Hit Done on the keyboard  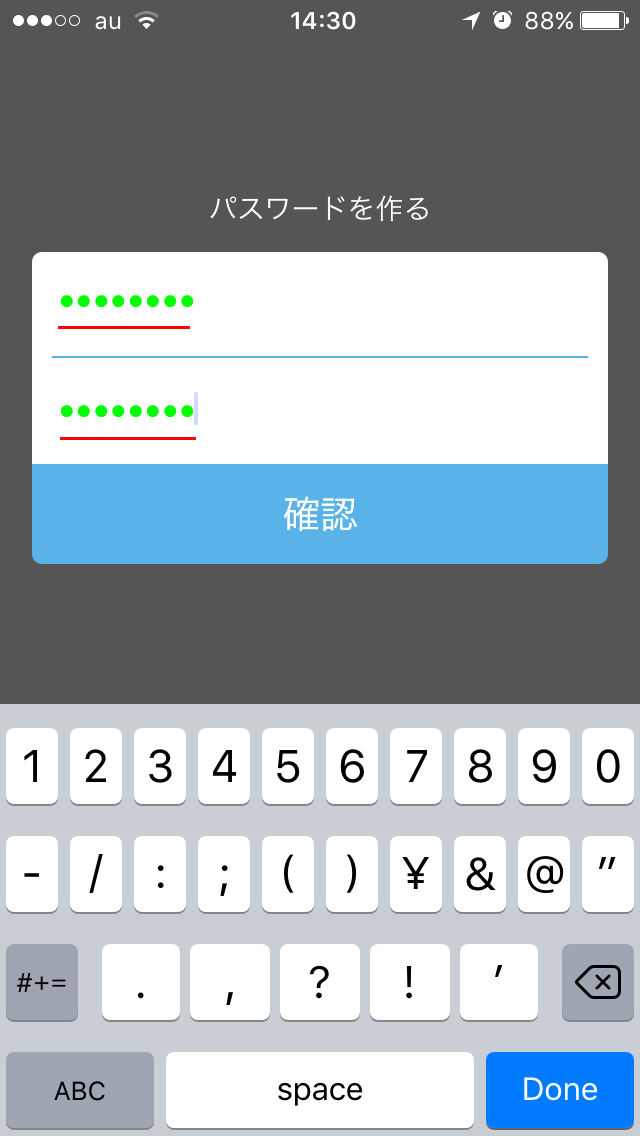tap(560, 1089)
